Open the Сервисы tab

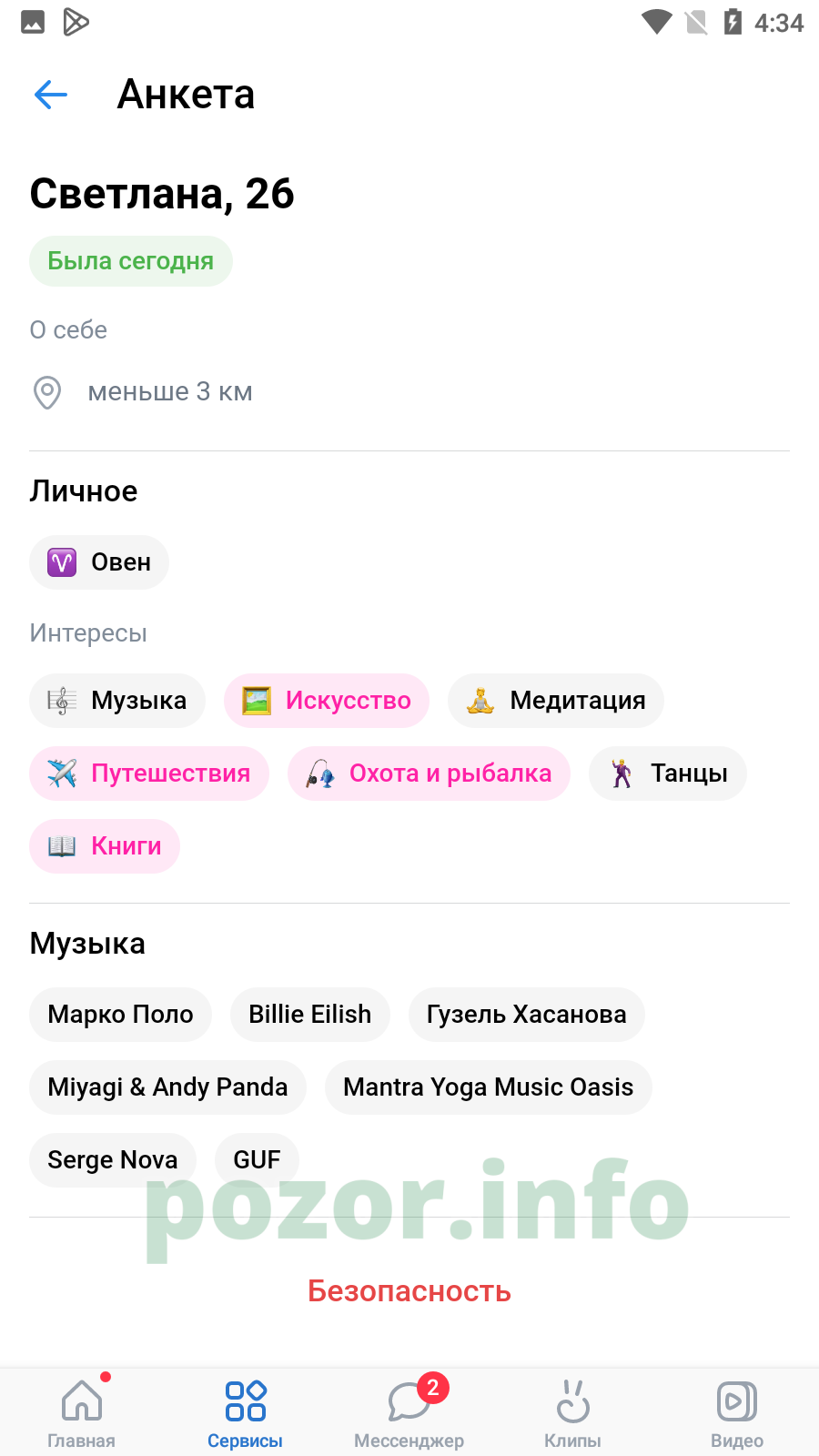coord(246,1412)
